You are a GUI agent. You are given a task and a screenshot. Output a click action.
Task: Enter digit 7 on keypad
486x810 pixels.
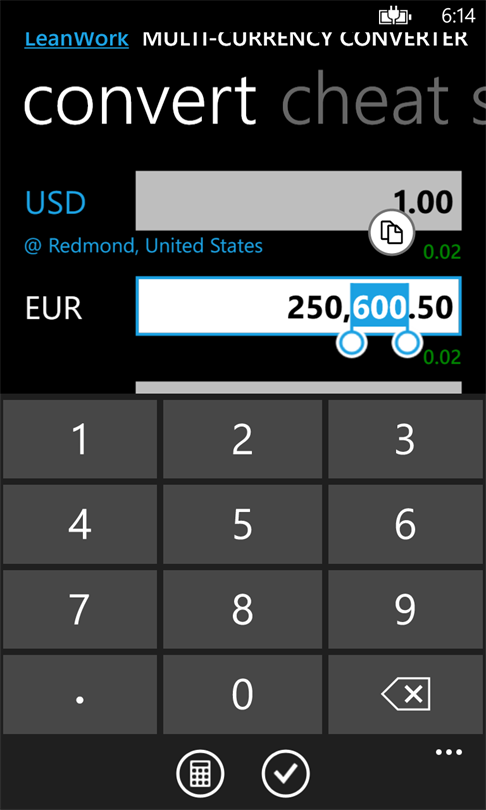pos(80,610)
